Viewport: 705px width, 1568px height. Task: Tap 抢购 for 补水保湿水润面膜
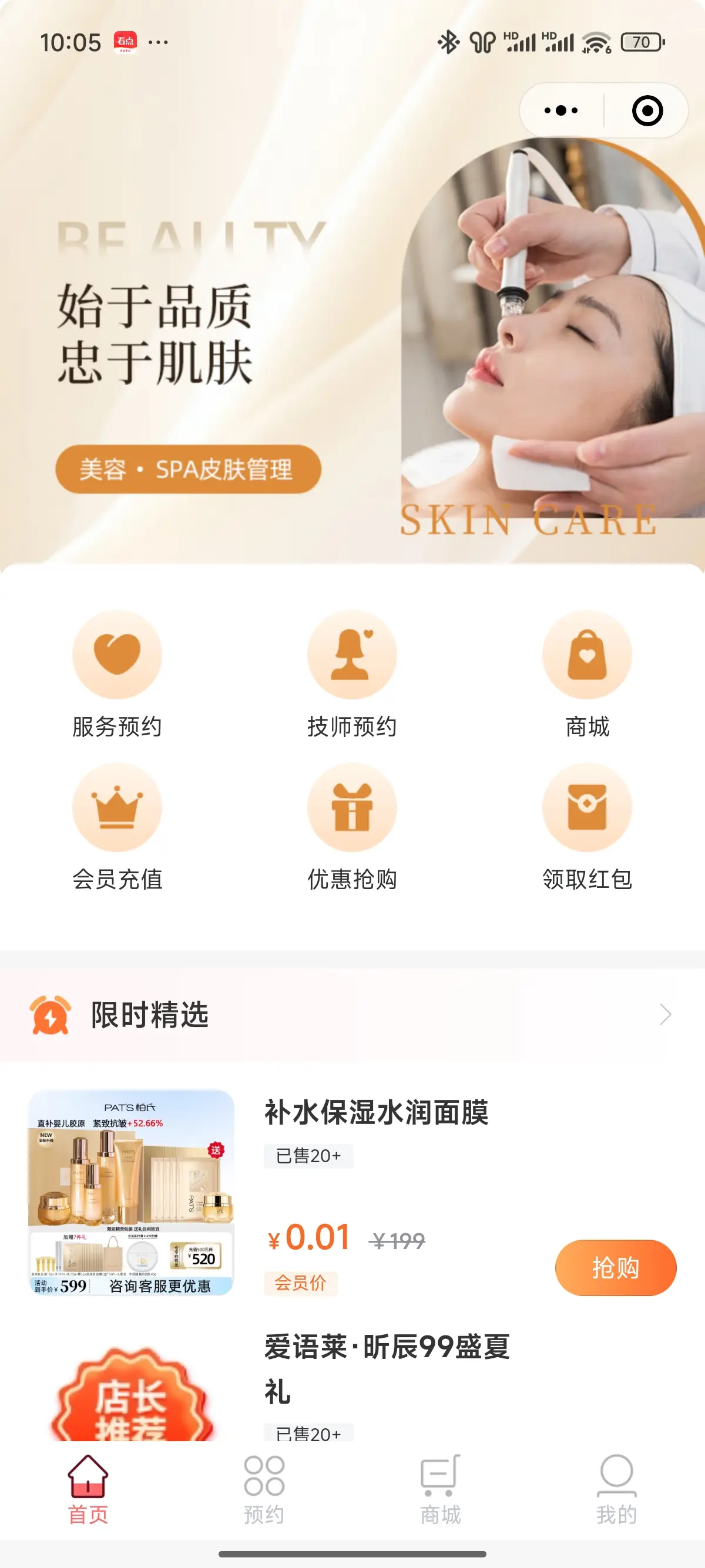point(615,1268)
